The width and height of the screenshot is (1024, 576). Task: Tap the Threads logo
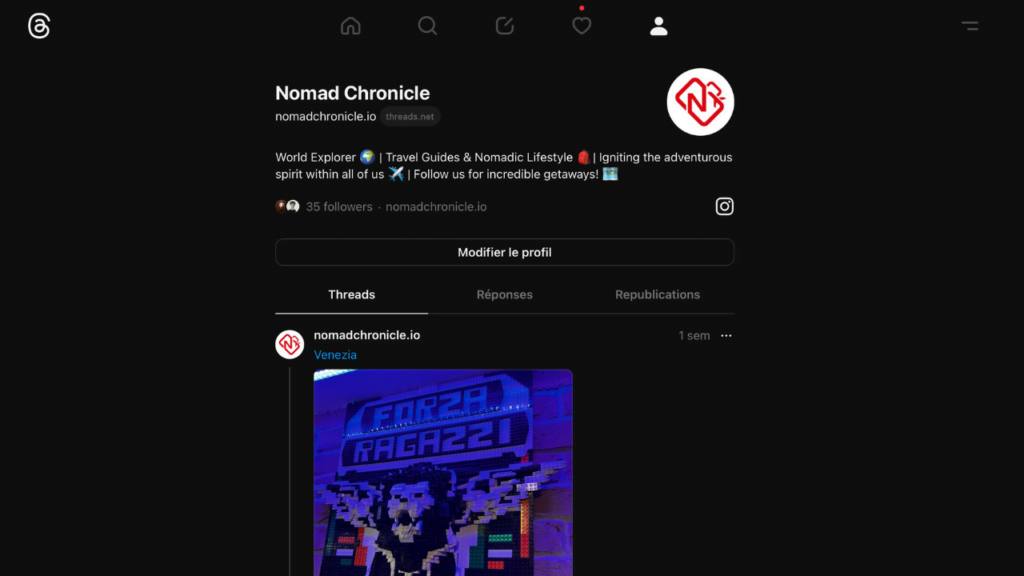pos(39,26)
